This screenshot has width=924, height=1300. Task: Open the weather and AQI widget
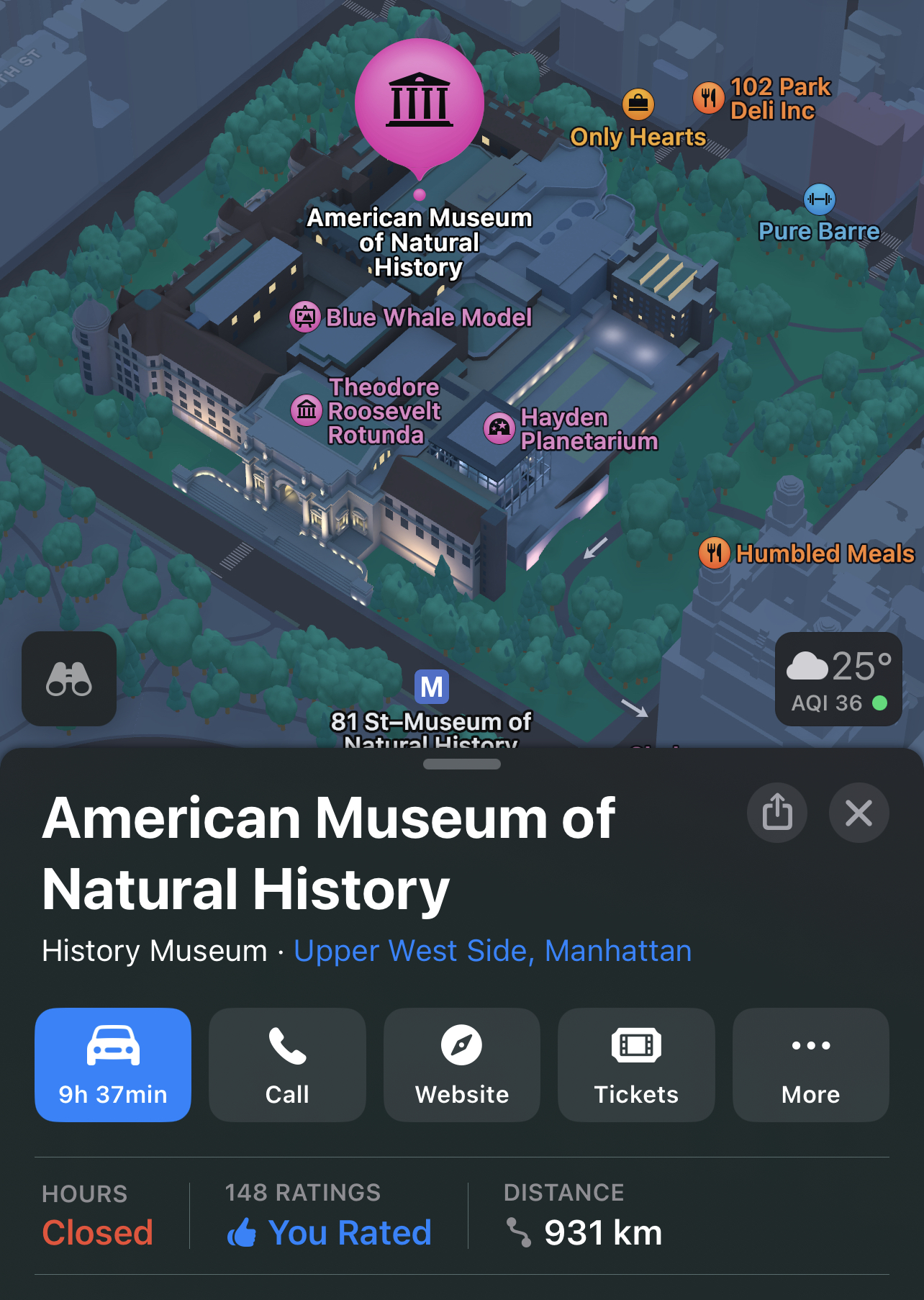click(838, 679)
